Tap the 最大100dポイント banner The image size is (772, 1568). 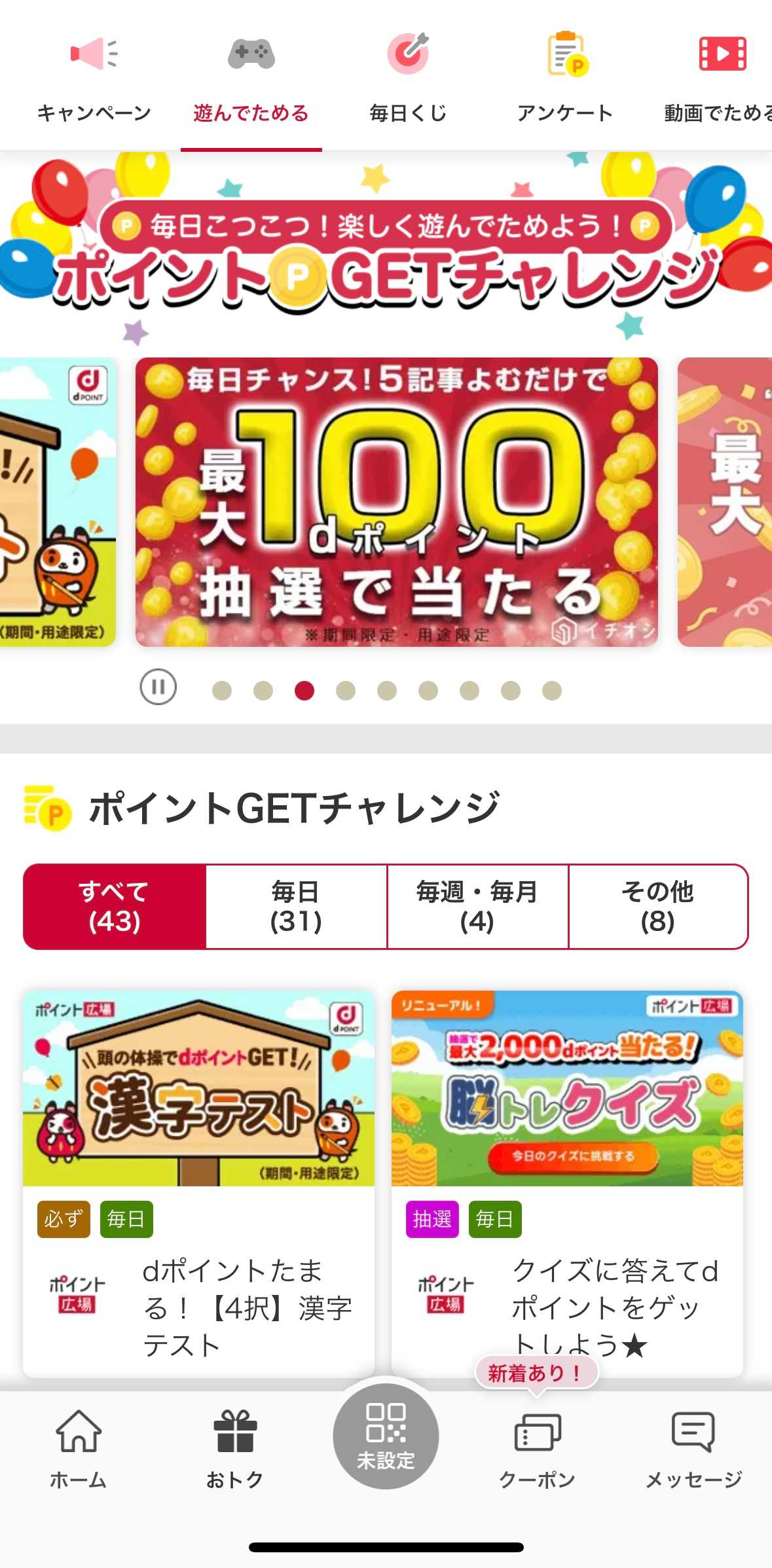(395, 507)
